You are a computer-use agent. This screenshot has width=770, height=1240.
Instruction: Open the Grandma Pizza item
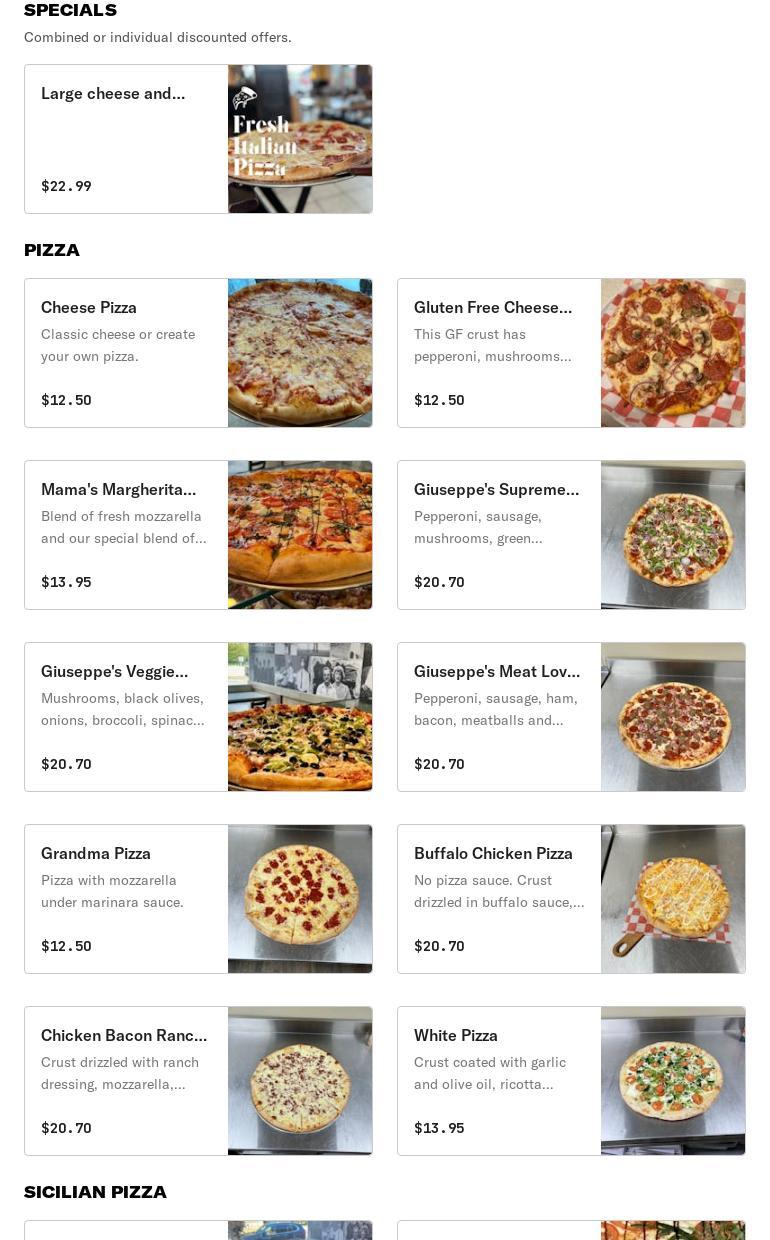(x=198, y=899)
